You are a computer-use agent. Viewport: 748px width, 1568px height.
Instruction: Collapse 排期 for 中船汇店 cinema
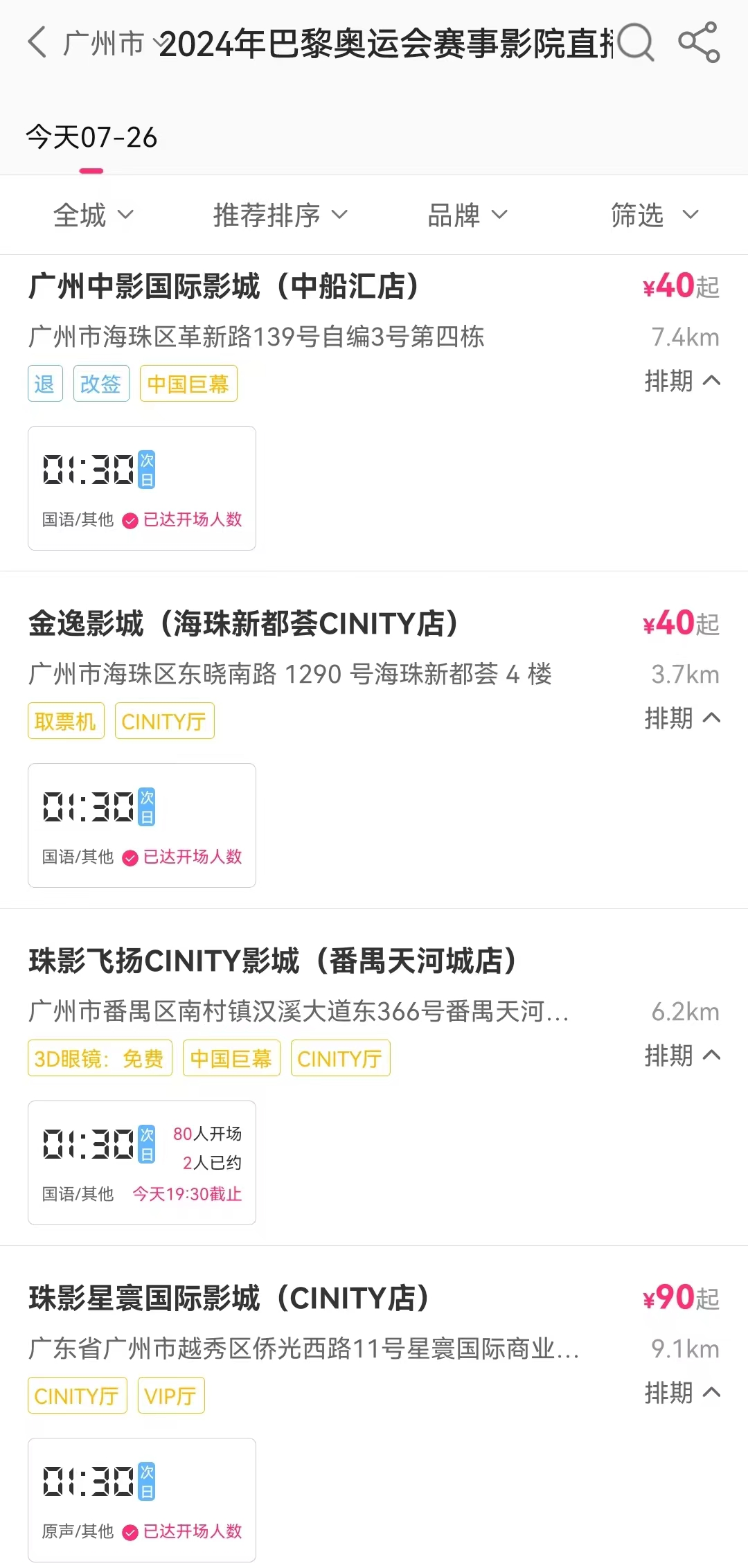coord(682,381)
